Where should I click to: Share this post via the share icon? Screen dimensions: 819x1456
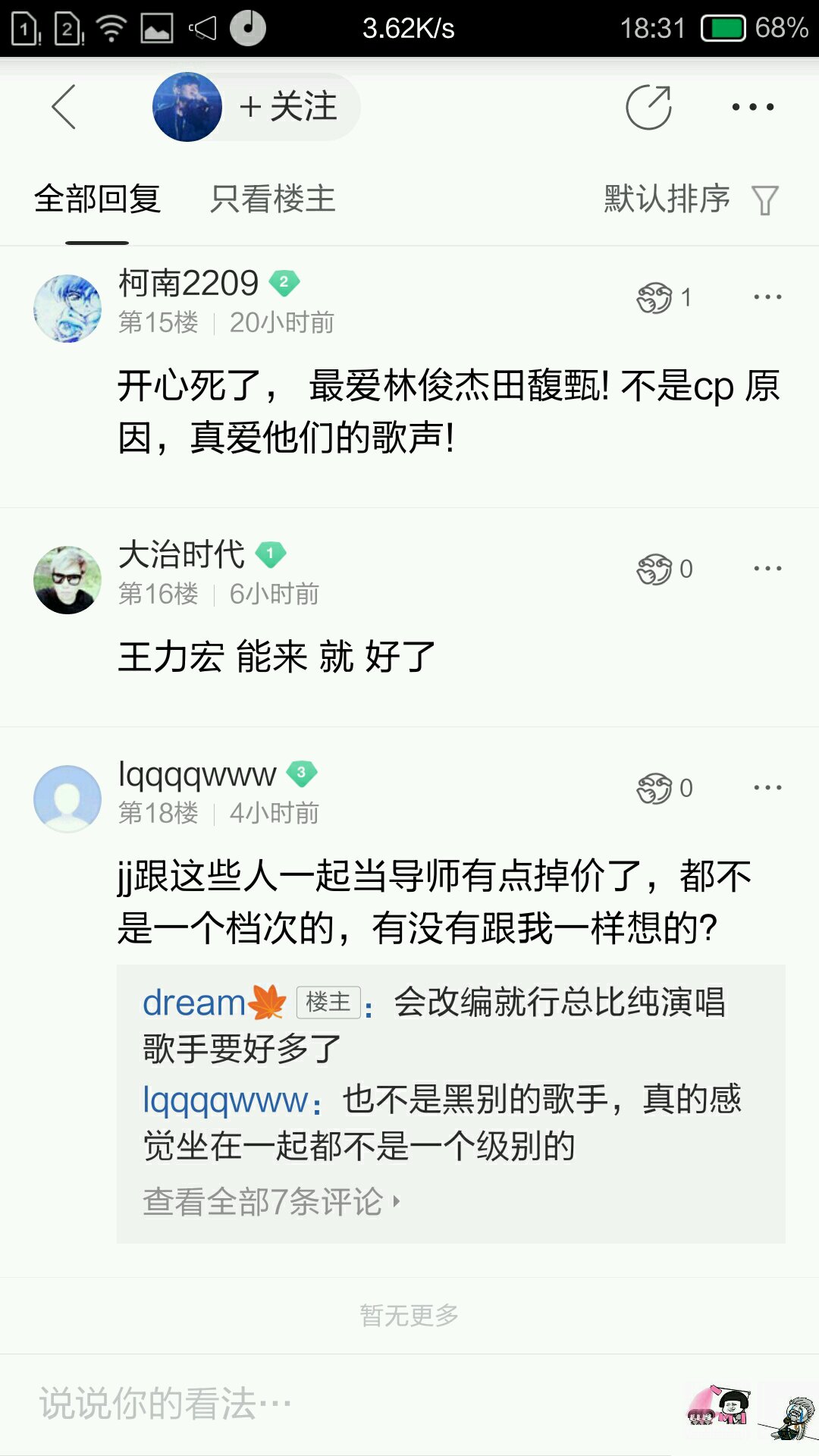pyautogui.click(x=648, y=107)
